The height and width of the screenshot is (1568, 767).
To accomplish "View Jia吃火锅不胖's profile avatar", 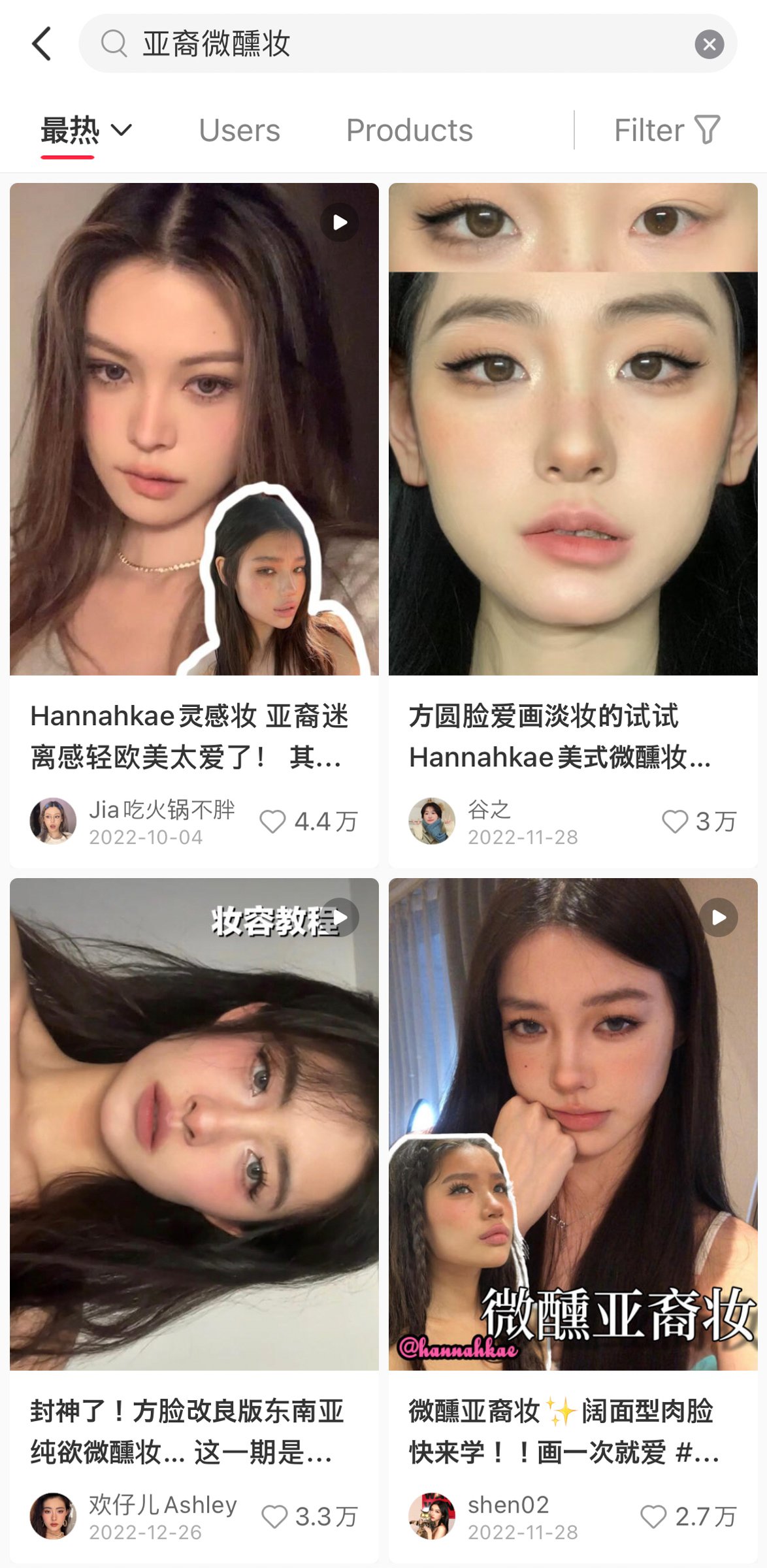I will pos(53,821).
